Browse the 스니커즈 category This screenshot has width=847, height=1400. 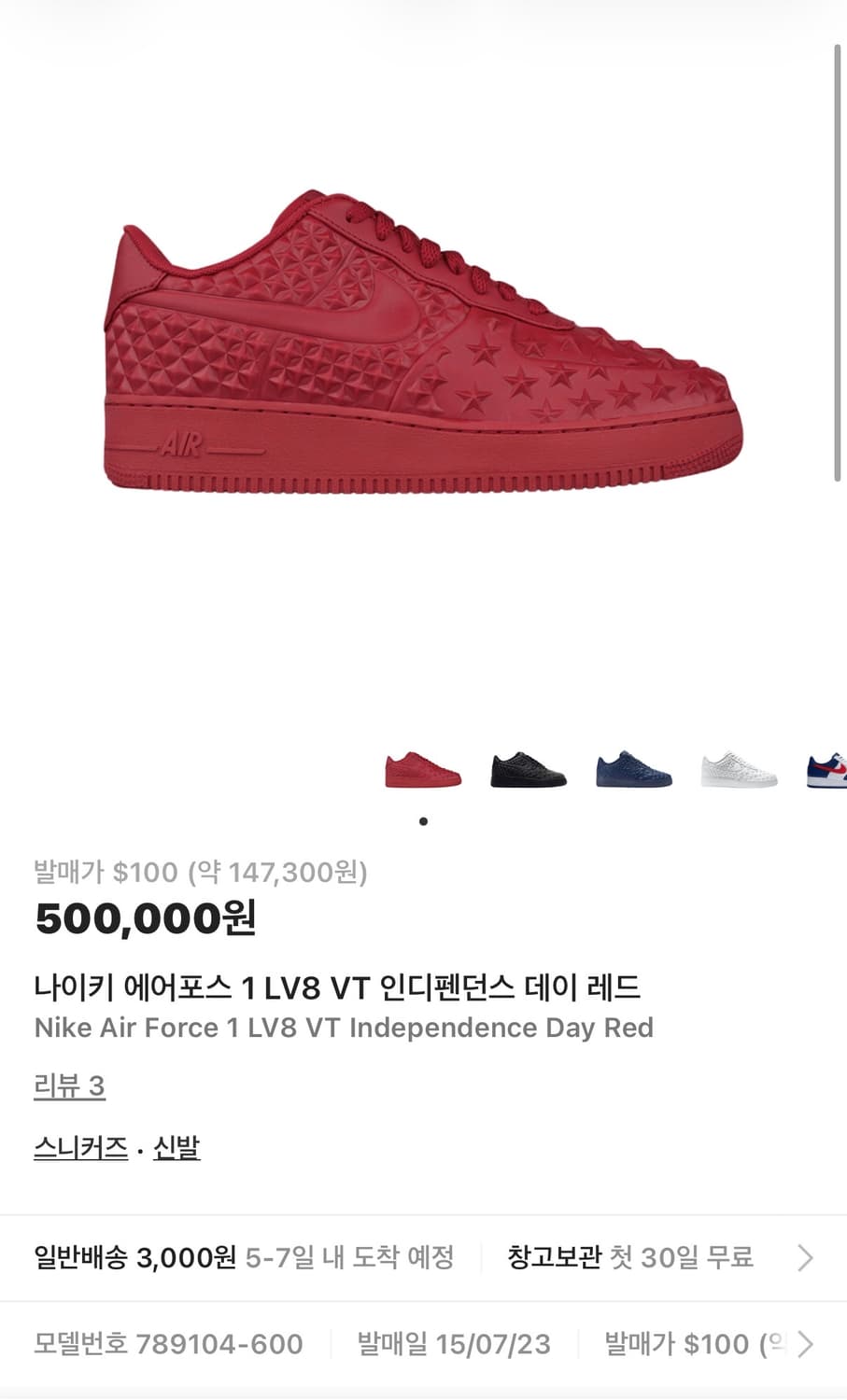[x=79, y=1147]
